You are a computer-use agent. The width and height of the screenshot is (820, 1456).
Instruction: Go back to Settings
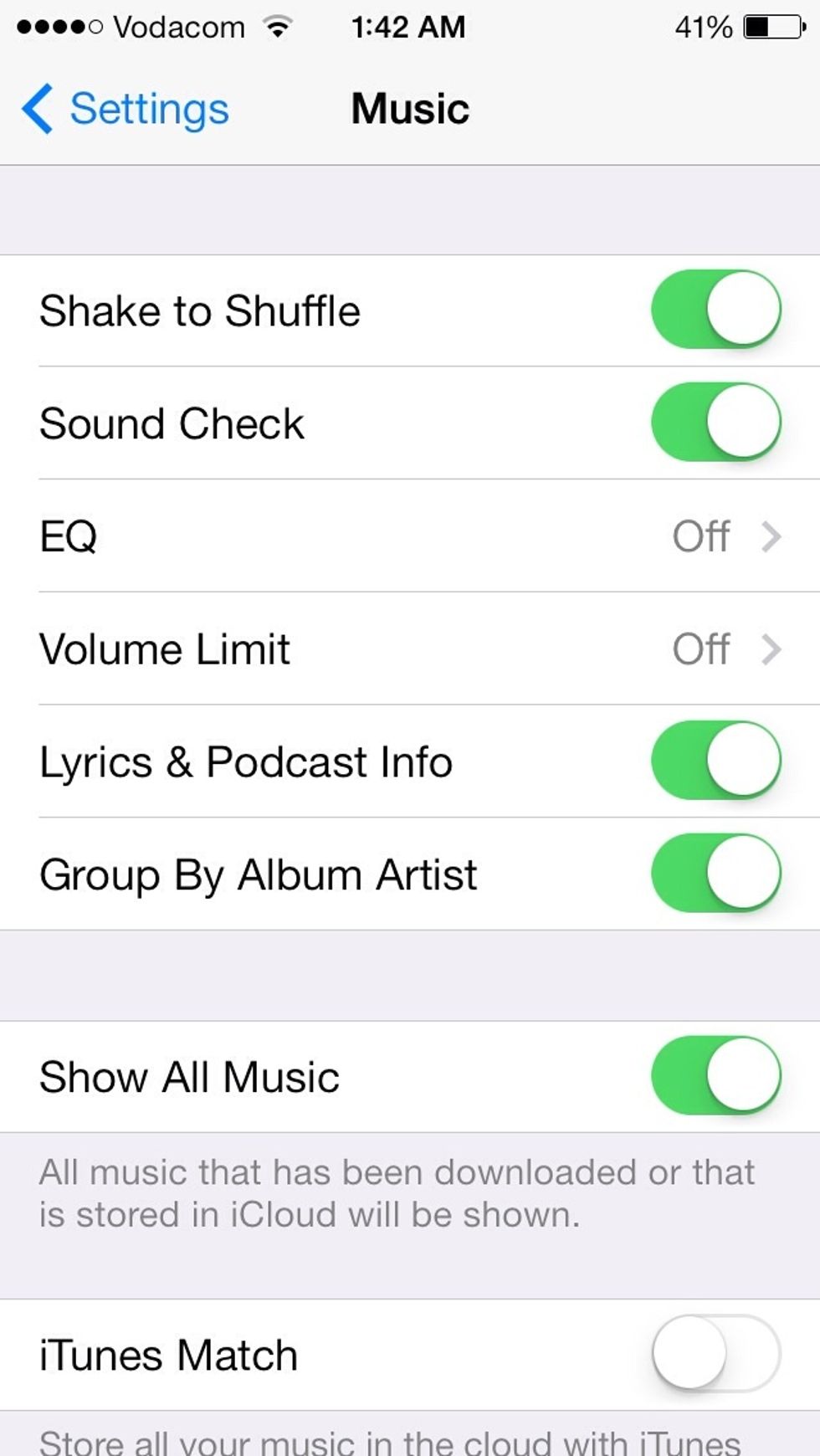(x=126, y=110)
